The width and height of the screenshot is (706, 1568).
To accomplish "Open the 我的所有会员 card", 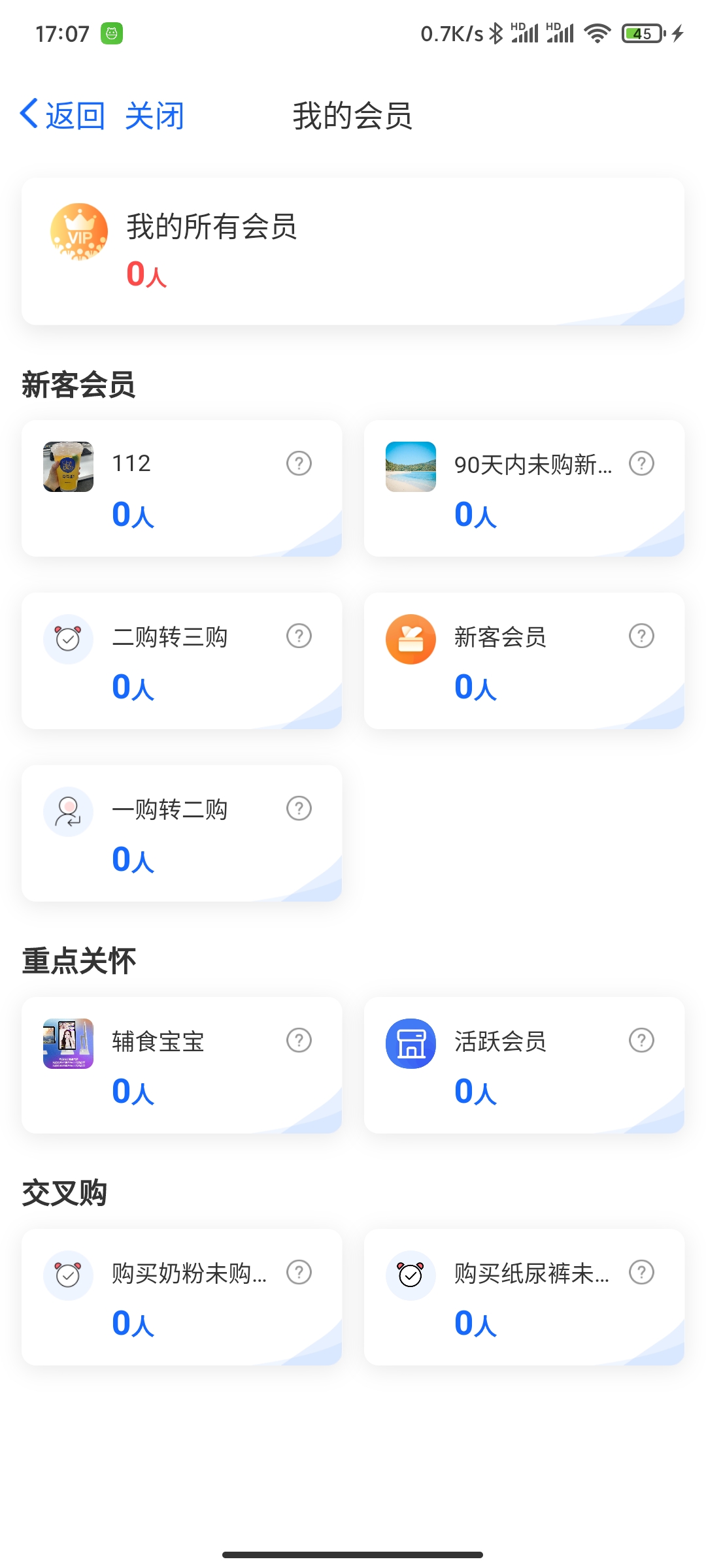I will tap(352, 252).
